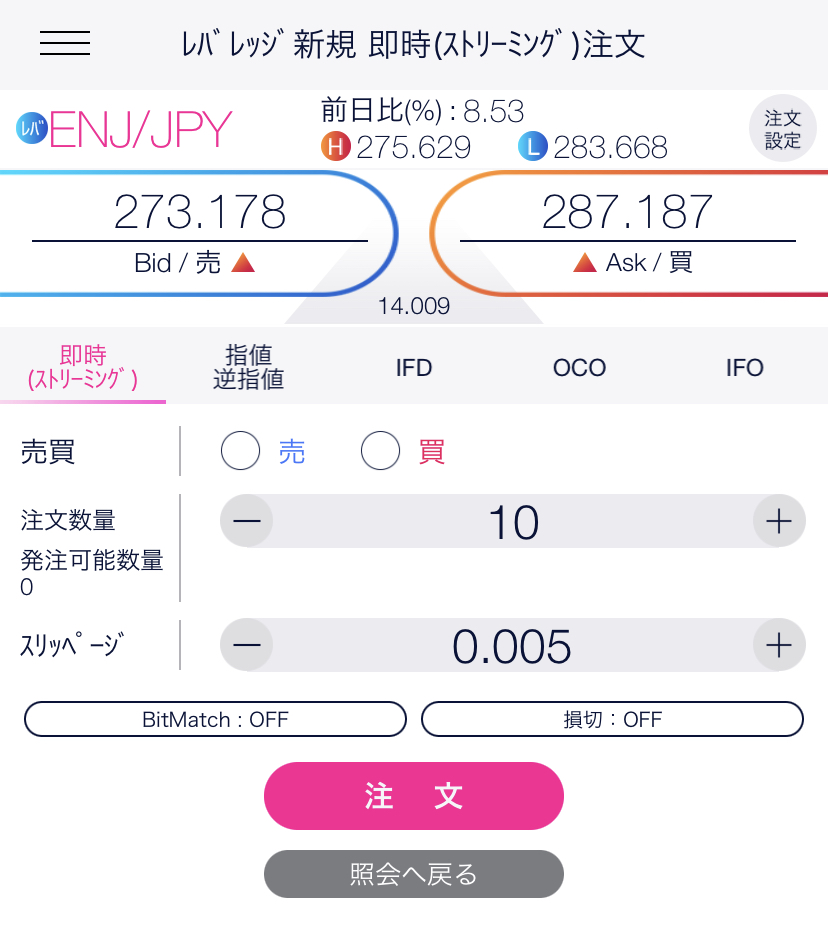Decrease 注文数量 with the minus button
The width and height of the screenshot is (828, 929).
point(247,521)
